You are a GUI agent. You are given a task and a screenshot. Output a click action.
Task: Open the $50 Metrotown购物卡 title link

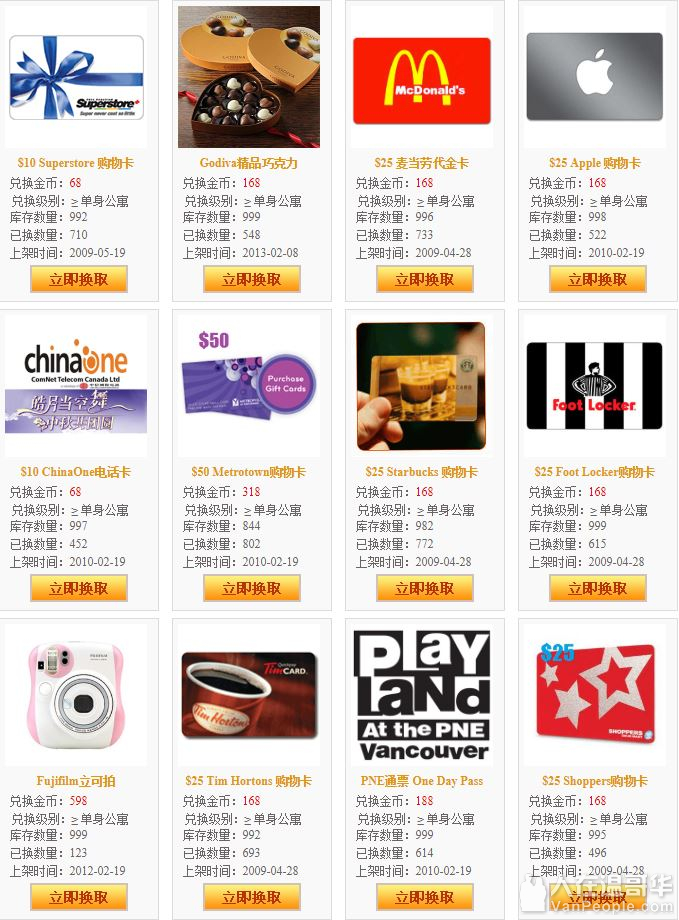(249, 472)
